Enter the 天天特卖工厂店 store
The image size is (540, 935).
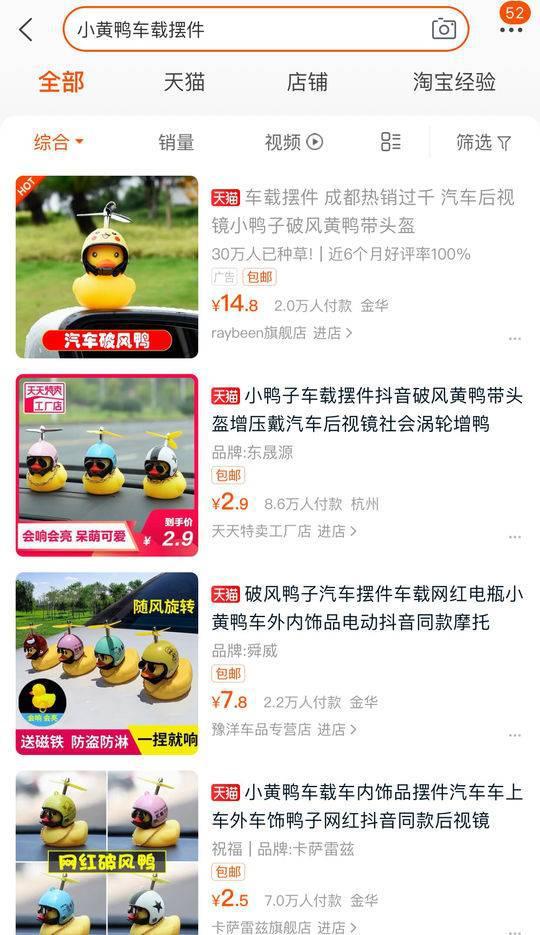284,531
